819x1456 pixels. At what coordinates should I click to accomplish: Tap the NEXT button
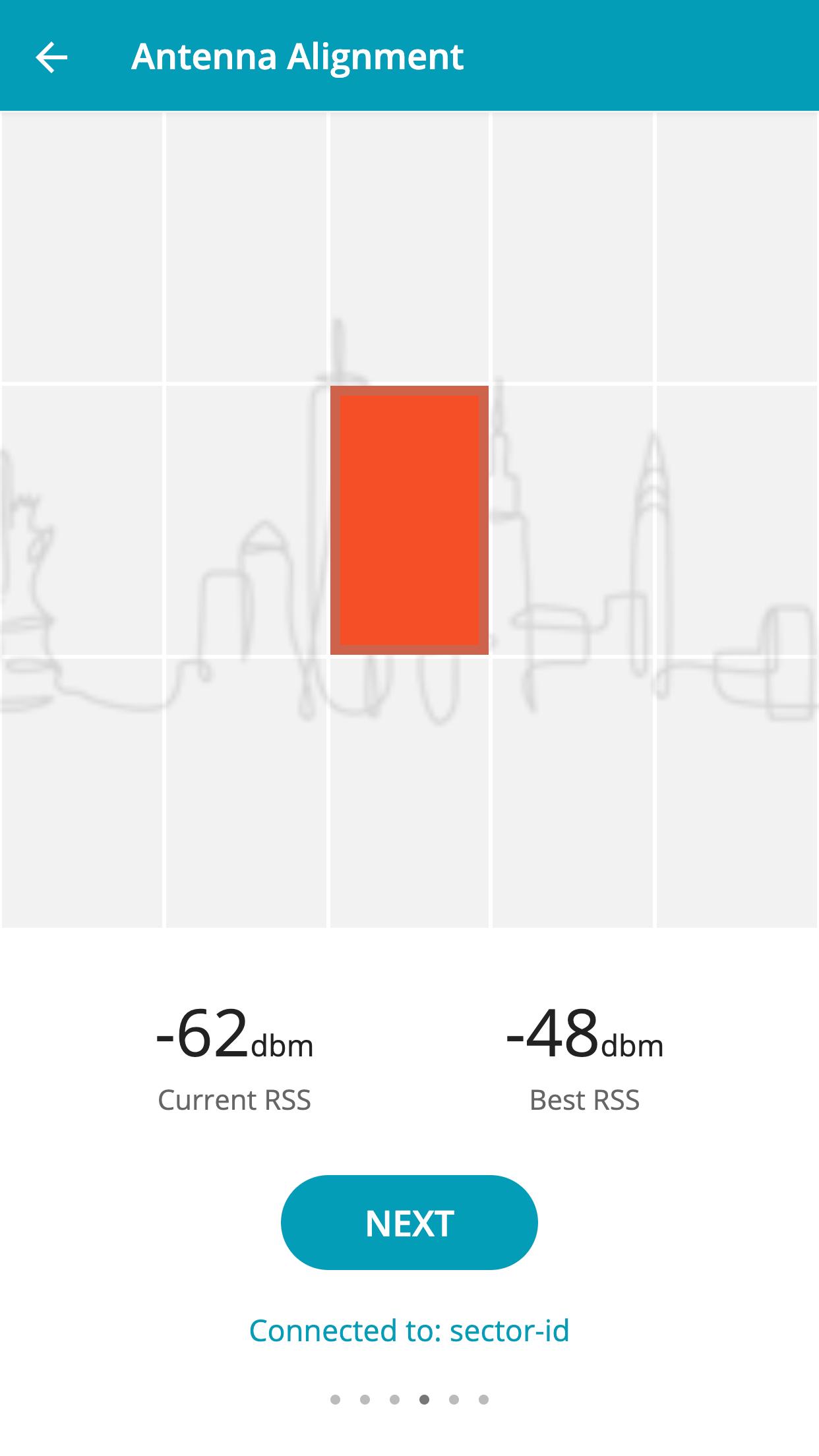pos(409,1223)
